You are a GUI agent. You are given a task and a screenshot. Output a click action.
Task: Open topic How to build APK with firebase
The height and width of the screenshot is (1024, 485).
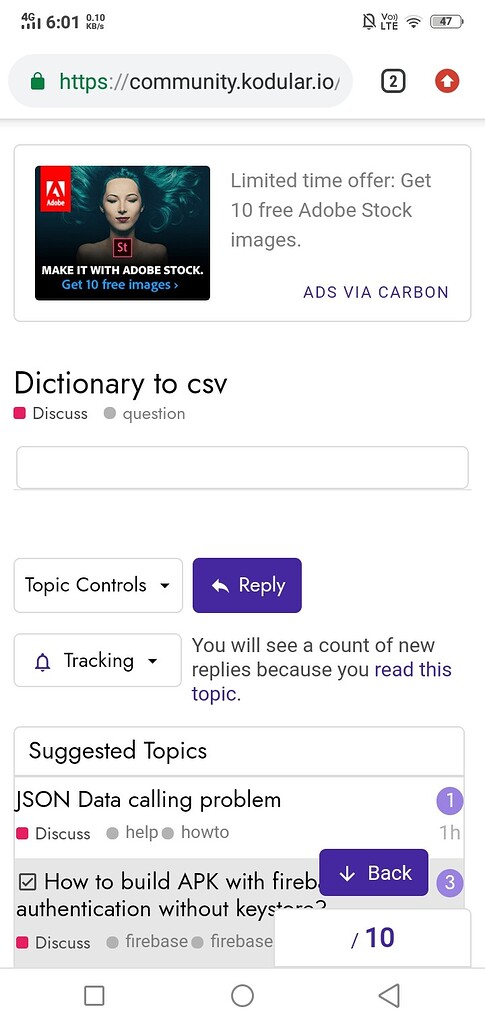tap(170, 895)
